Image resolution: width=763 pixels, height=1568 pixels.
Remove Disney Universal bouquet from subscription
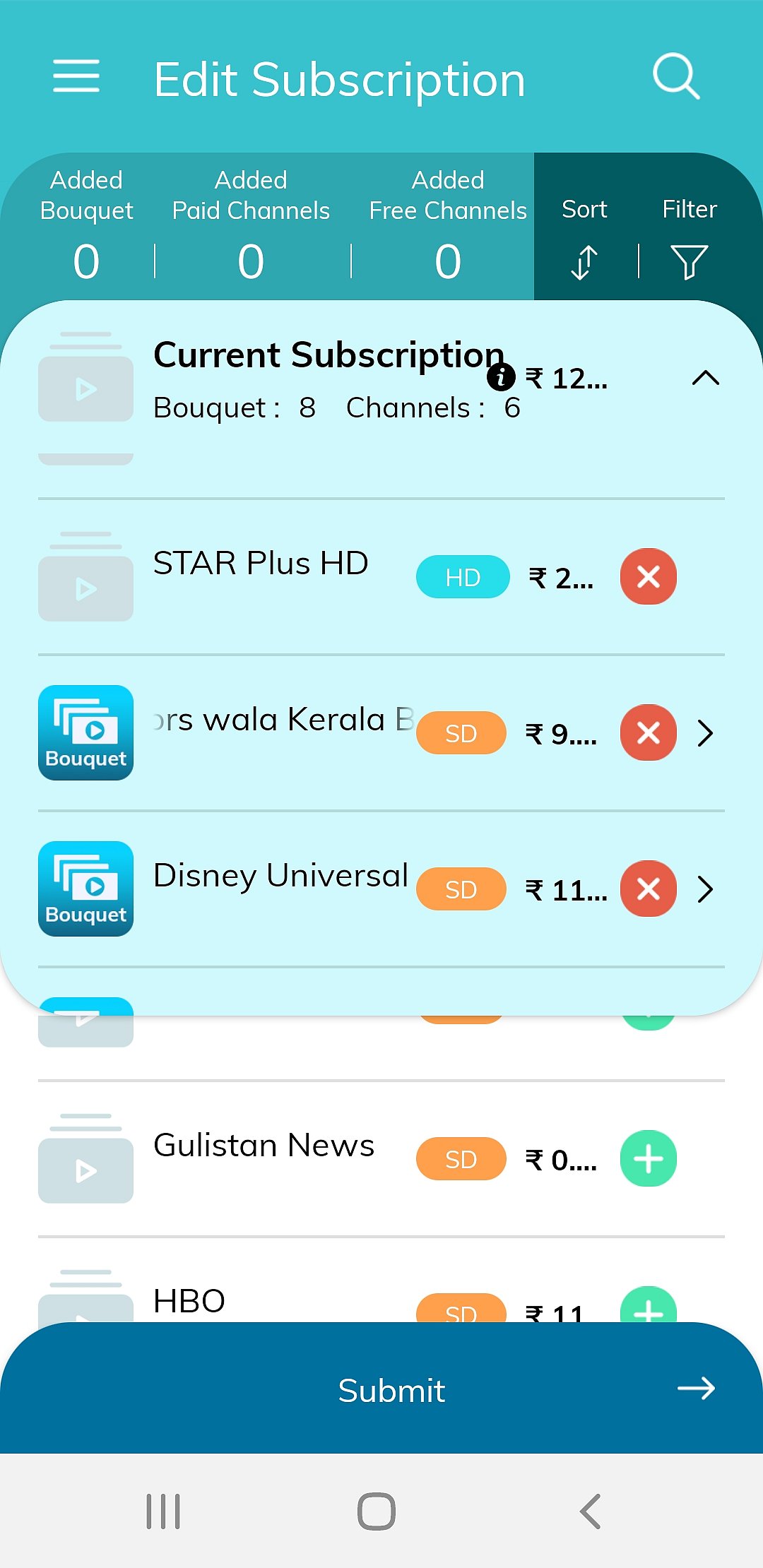[x=648, y=889]
